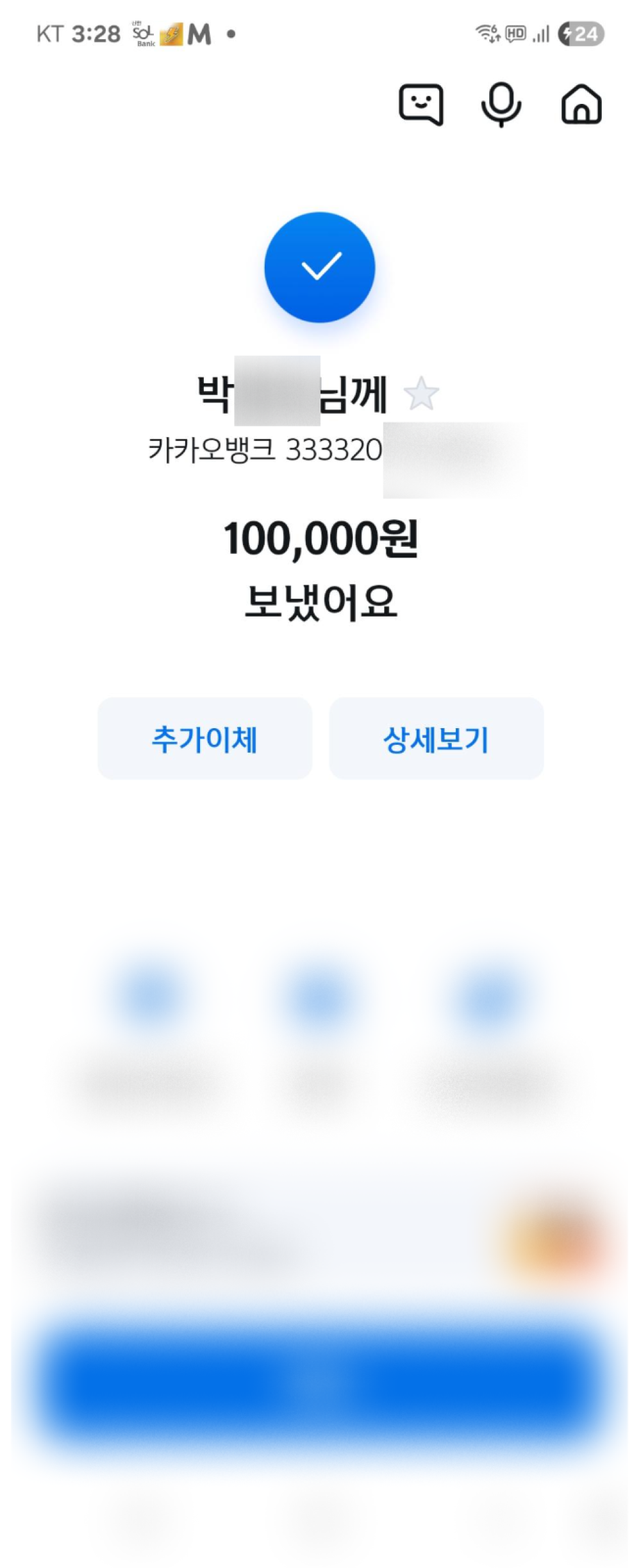Open the chatbot assistant icon
Image resolution: width=641 pixels, height=1568 pixels.
(420, 104)
